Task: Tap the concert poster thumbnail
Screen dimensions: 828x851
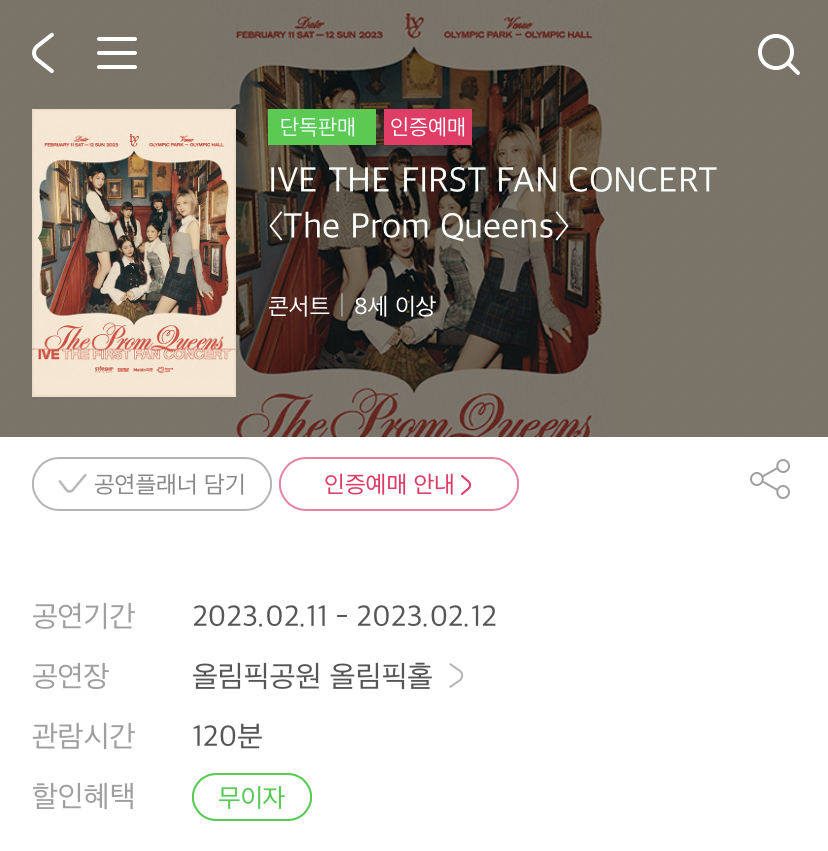Action: pos(134,253)
